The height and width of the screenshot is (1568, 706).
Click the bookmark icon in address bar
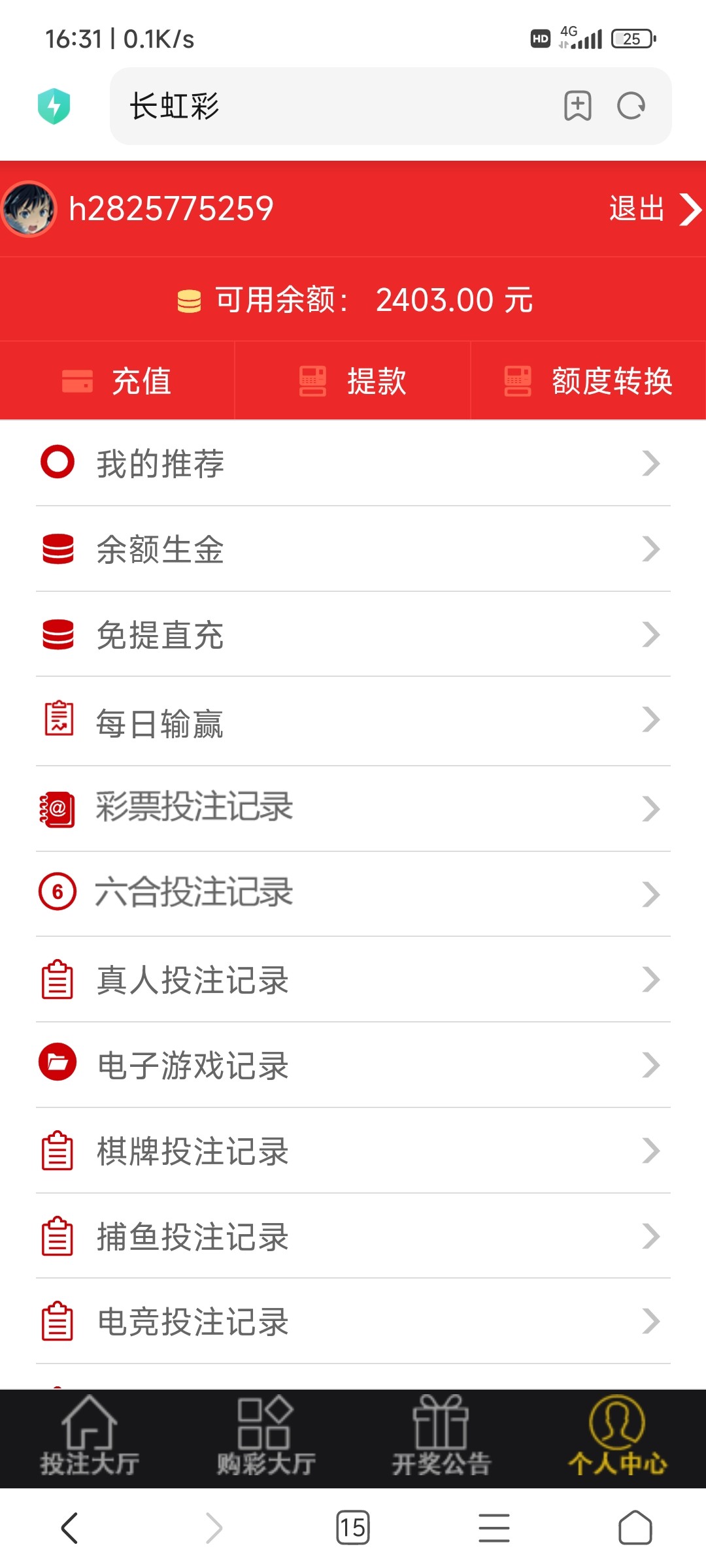click(578, 106)
